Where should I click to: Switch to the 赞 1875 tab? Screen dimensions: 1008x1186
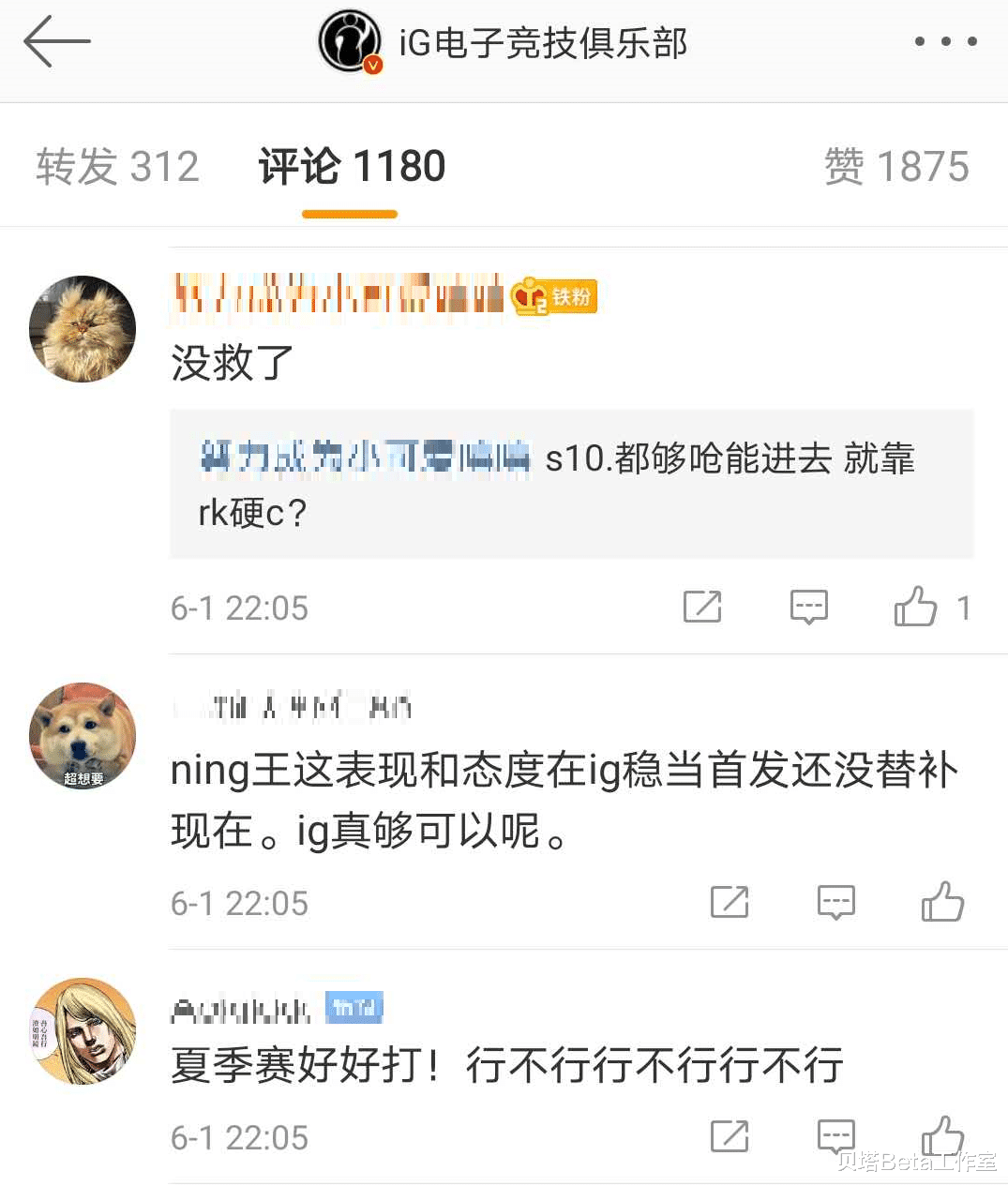[x=897, y=165]
